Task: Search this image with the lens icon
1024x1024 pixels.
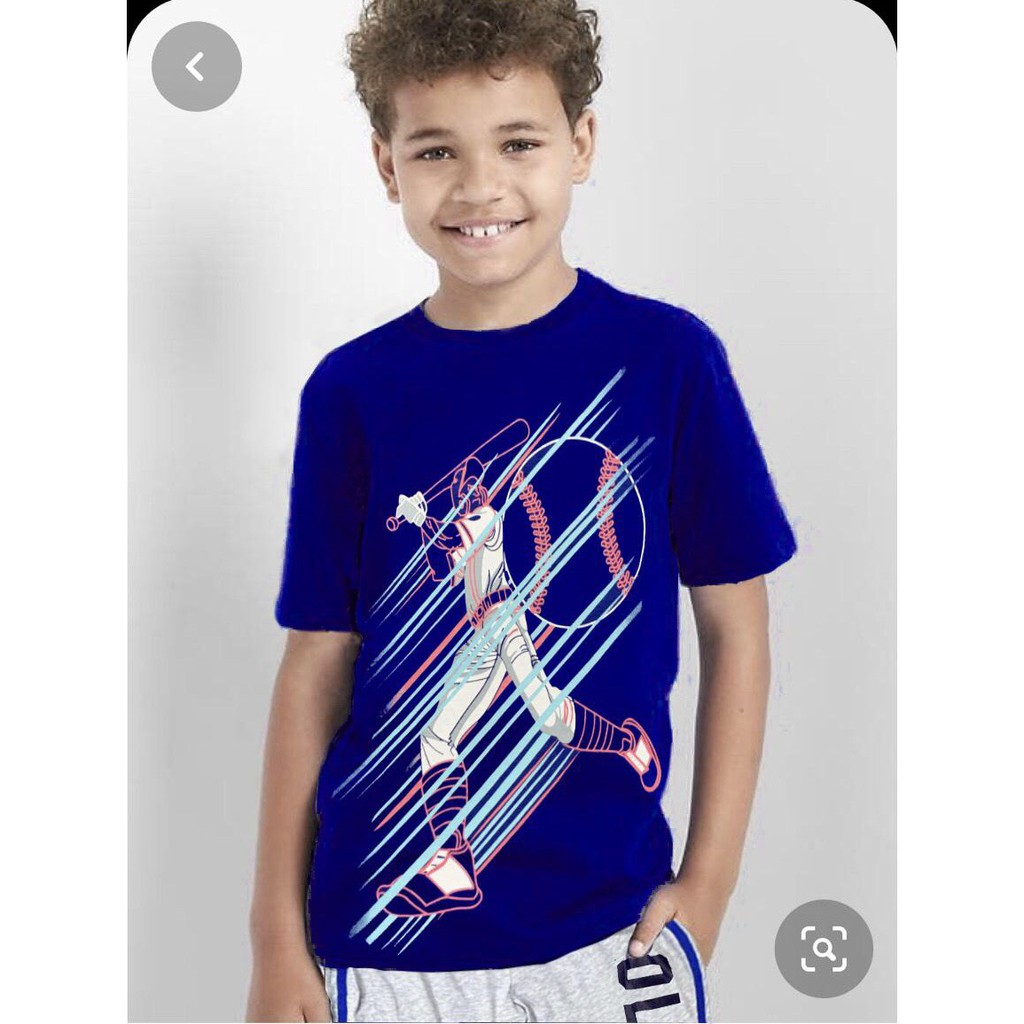Action: coord(823,948)
